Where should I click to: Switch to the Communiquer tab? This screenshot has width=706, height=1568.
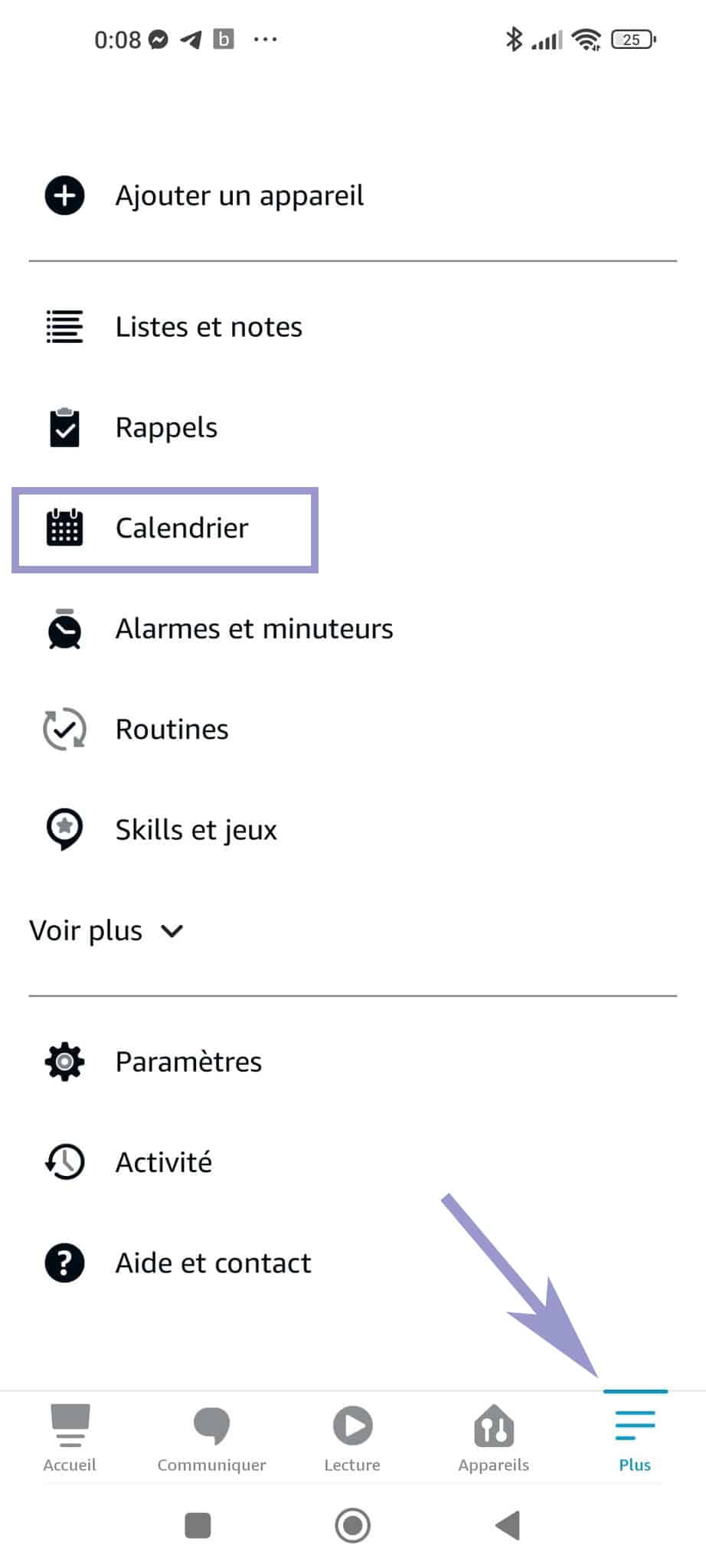(211, 1437)
